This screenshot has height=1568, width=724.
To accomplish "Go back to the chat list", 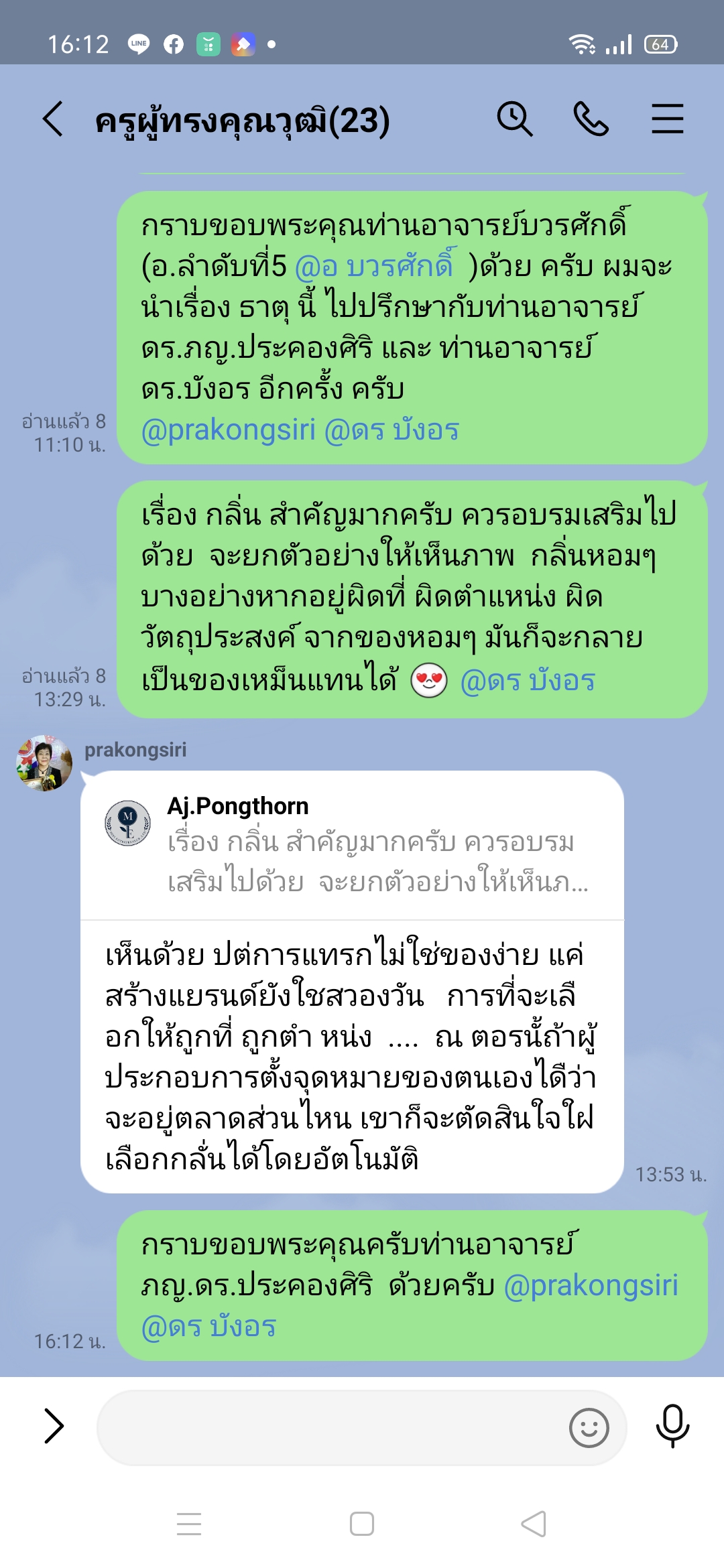I will [54, 119].
